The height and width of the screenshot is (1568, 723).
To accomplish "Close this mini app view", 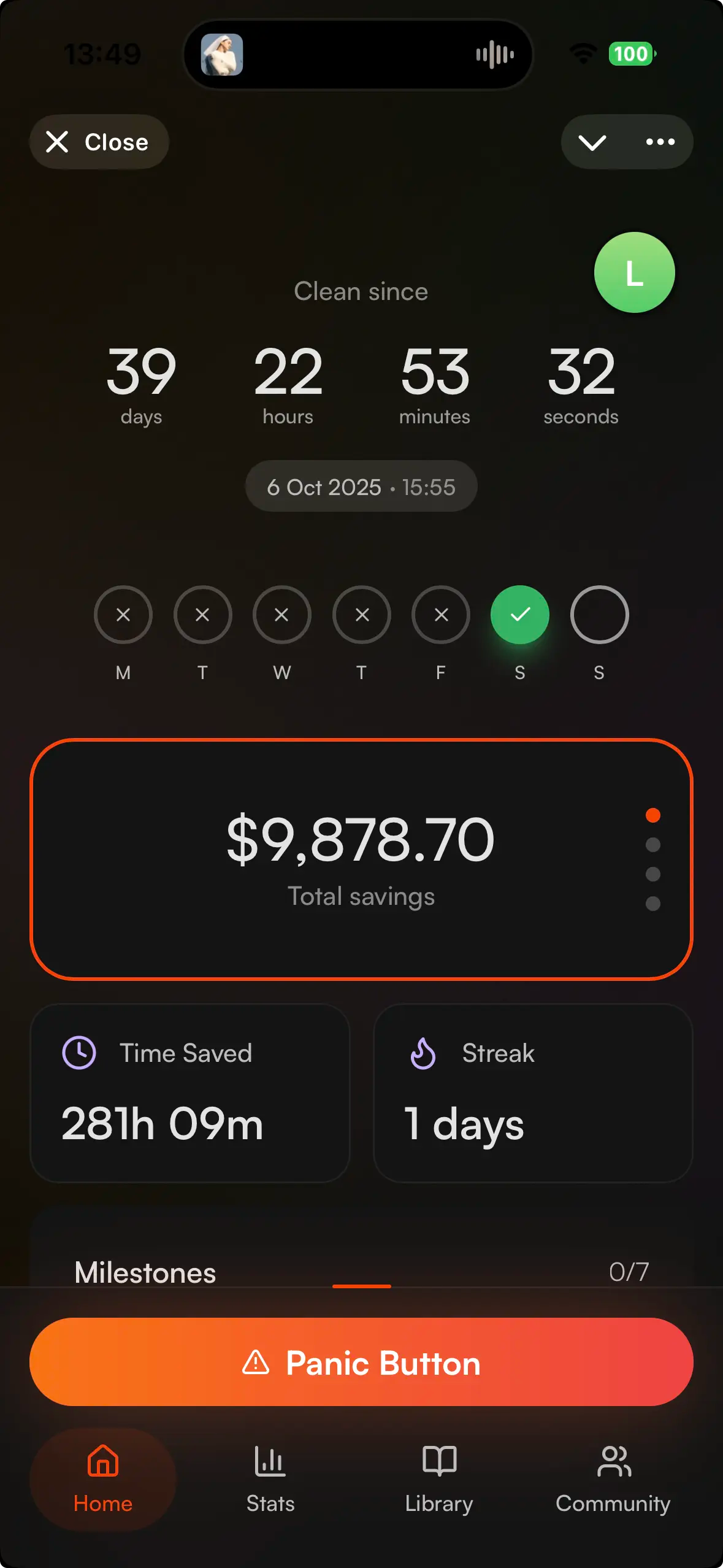I will click(x=99, y=142).
